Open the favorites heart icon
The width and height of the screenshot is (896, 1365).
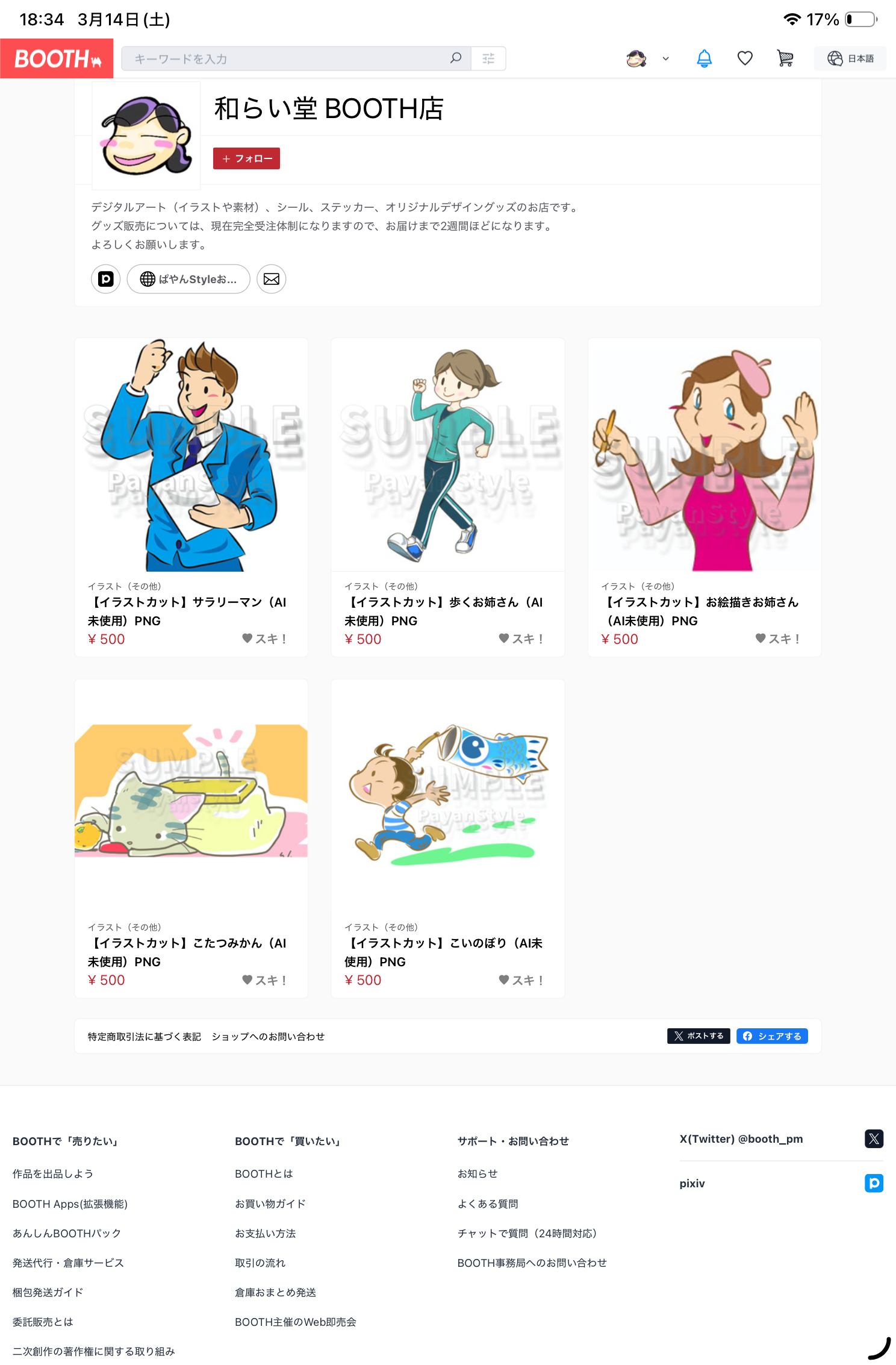pos(745,58)
